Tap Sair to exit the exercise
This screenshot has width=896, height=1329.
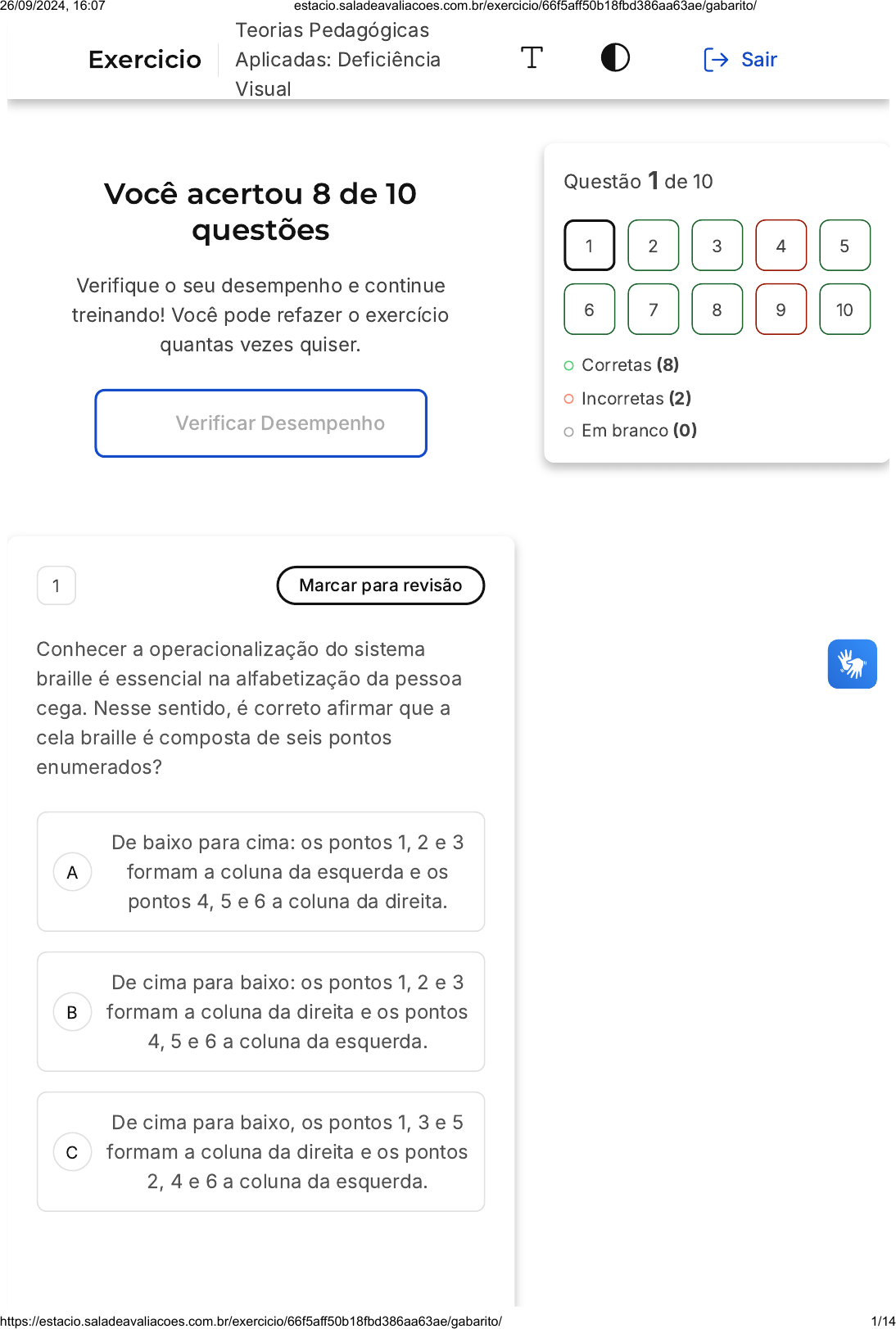(740, 60)
